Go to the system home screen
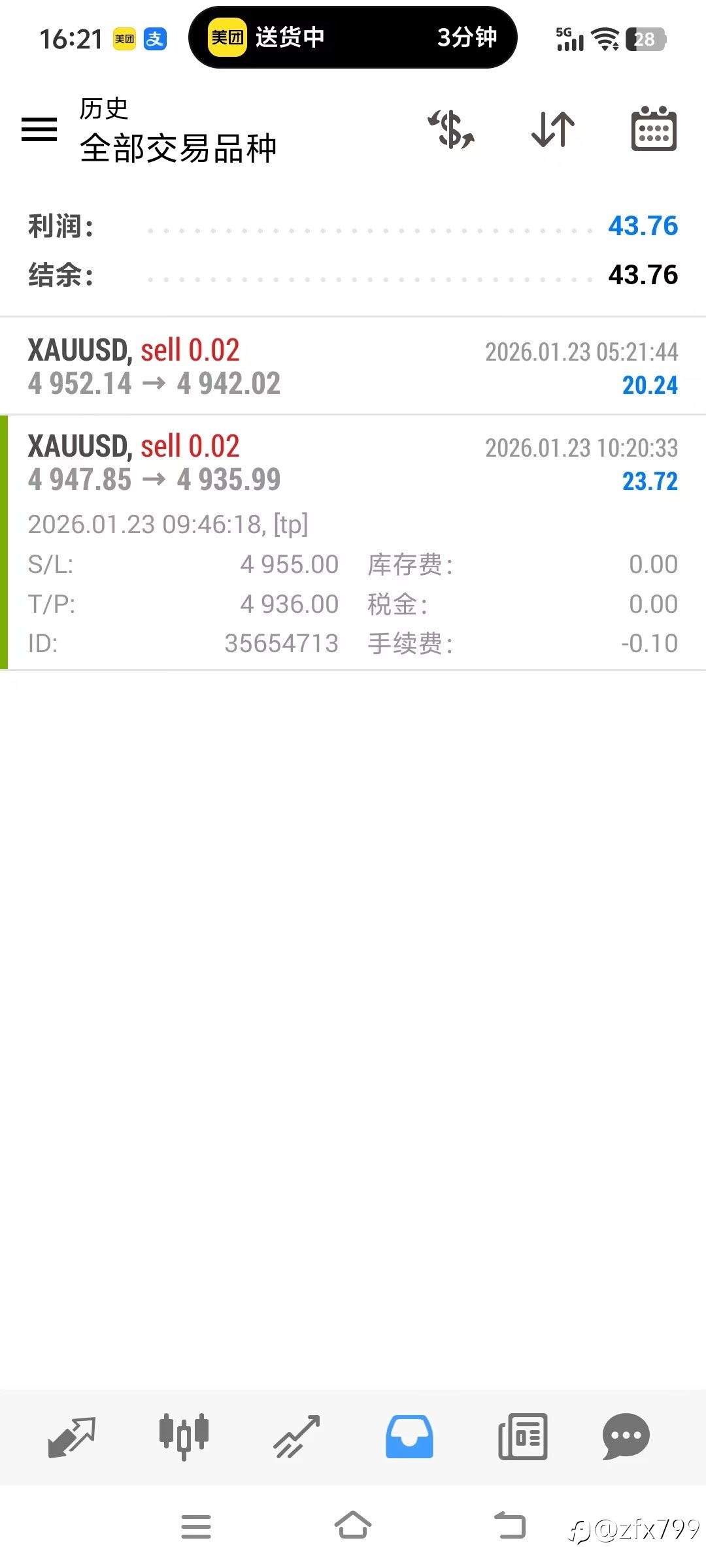The height and width of the screenshot is (1568, 706). [x=353, y=1526]
